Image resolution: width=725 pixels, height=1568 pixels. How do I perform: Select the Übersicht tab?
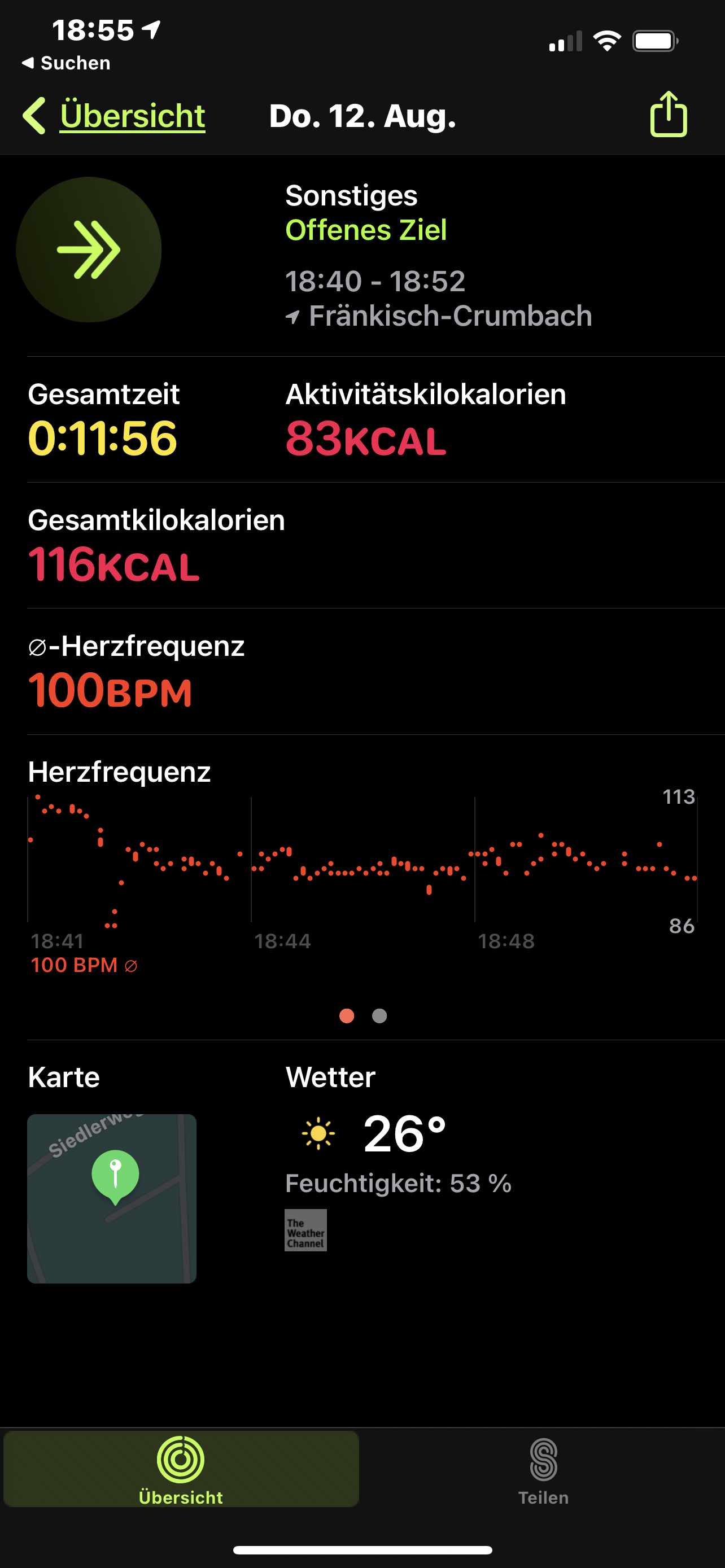(x=181, y=1469)
